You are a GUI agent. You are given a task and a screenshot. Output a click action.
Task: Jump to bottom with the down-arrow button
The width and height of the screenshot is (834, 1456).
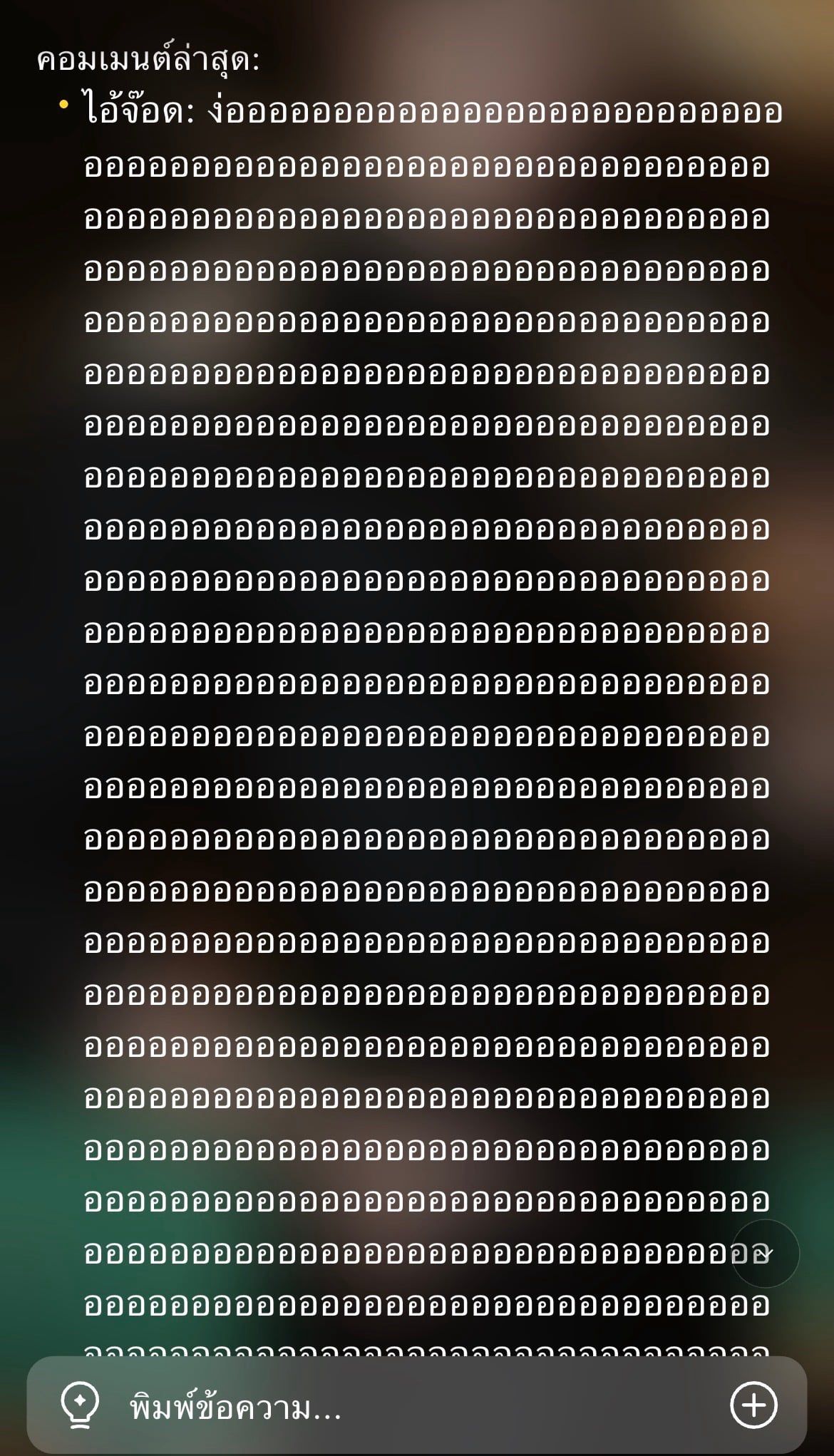[x=765, y=1254]
